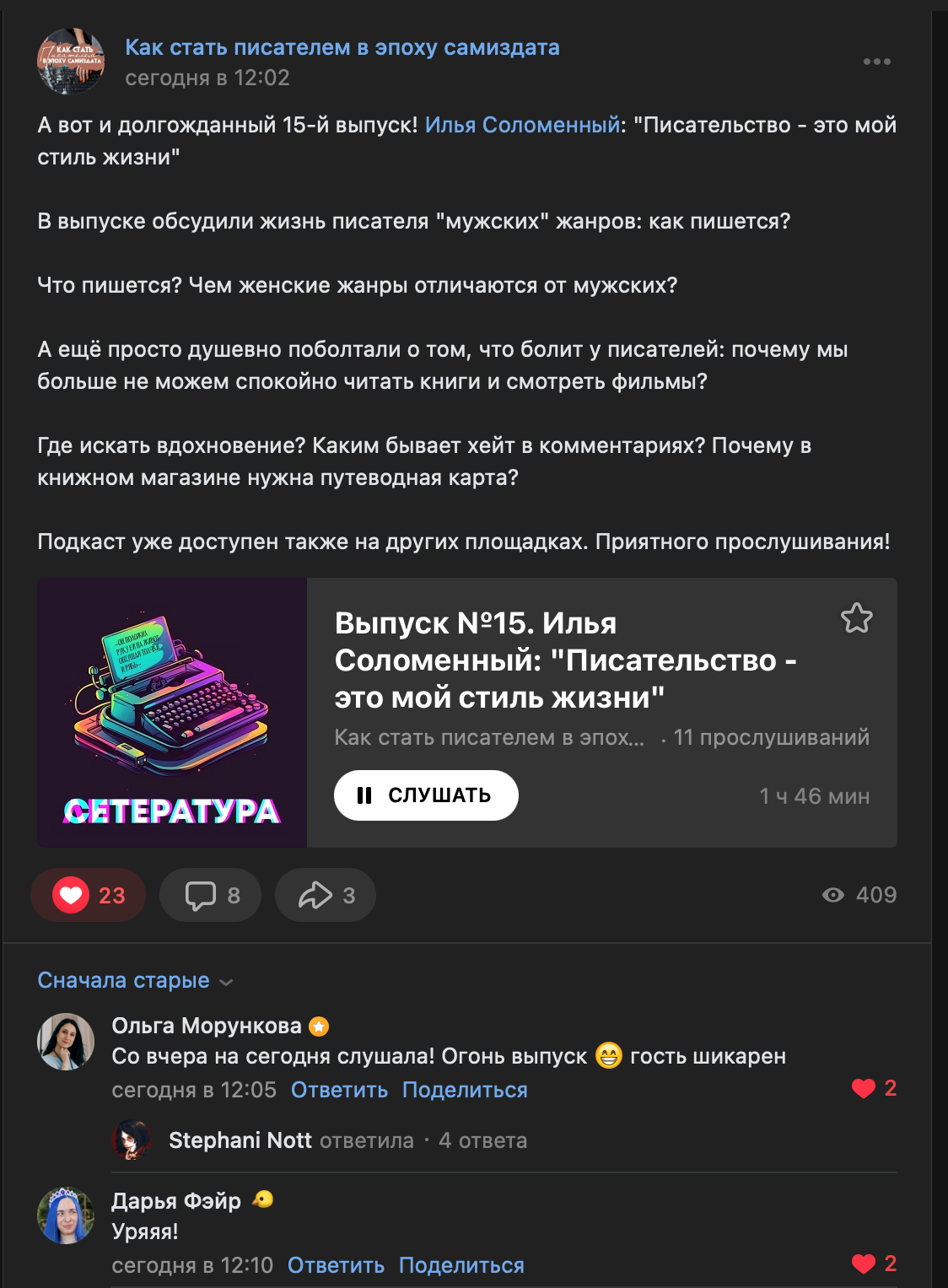Share Дарья Фэйр's comment
Image resolution: width=948 pixels, height=1288 pixels.
461,1265
